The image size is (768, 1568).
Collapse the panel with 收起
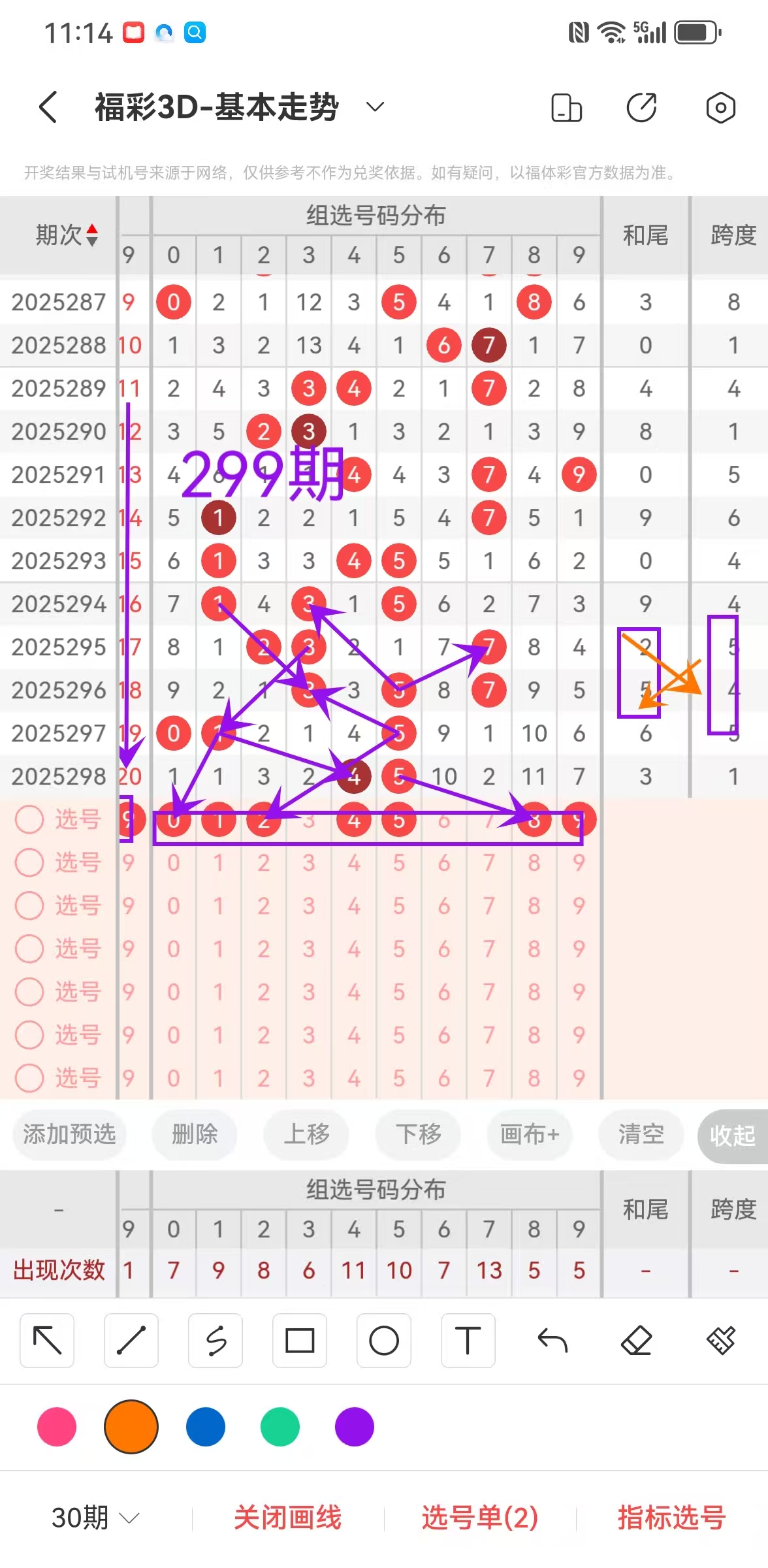point(733,1136)
